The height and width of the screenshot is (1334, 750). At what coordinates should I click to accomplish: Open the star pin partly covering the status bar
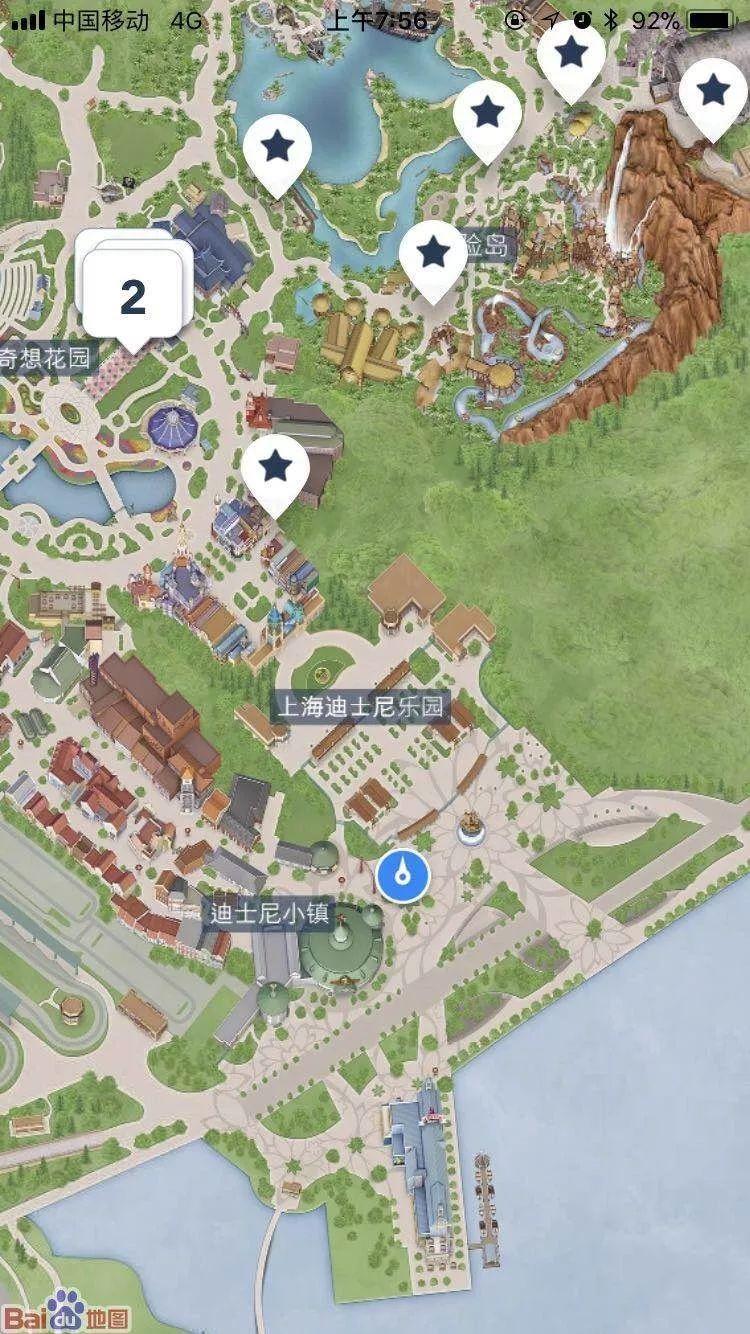571,53
